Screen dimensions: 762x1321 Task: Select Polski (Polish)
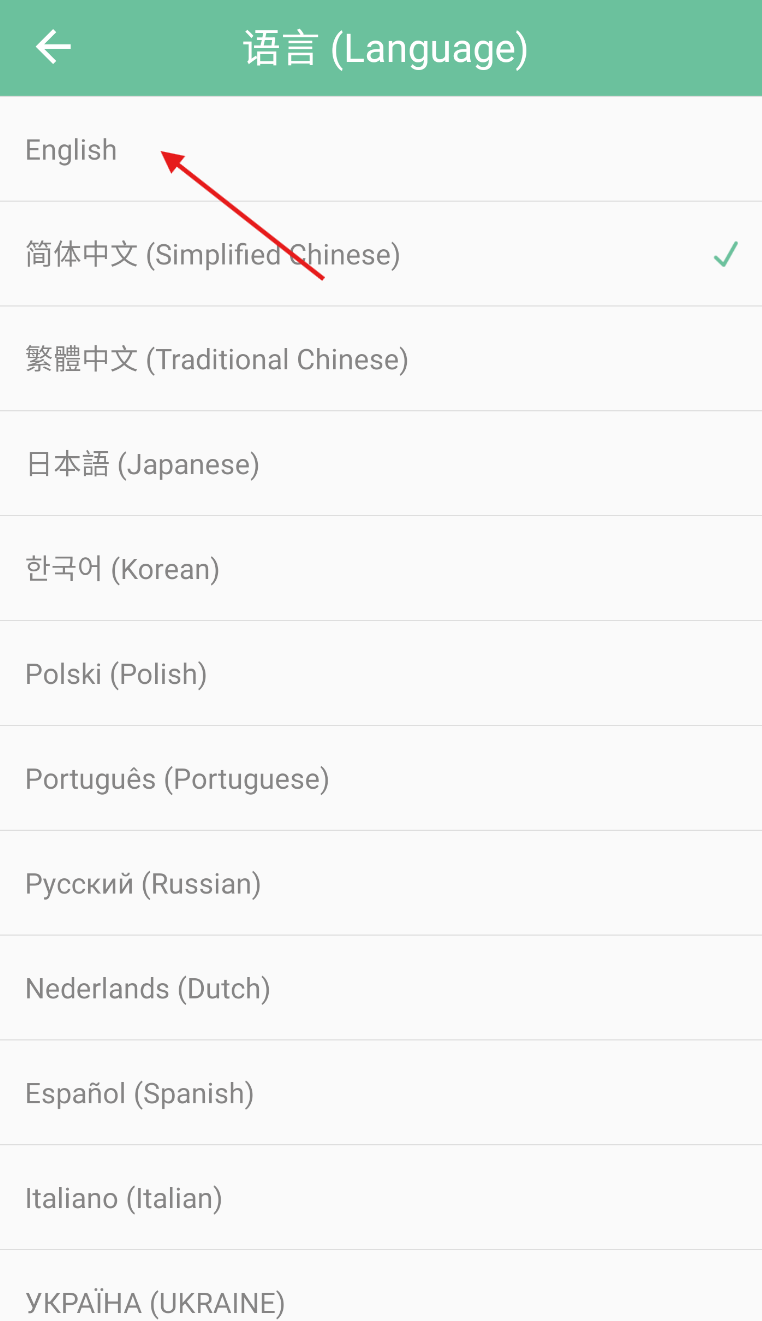tap(381, 674)
